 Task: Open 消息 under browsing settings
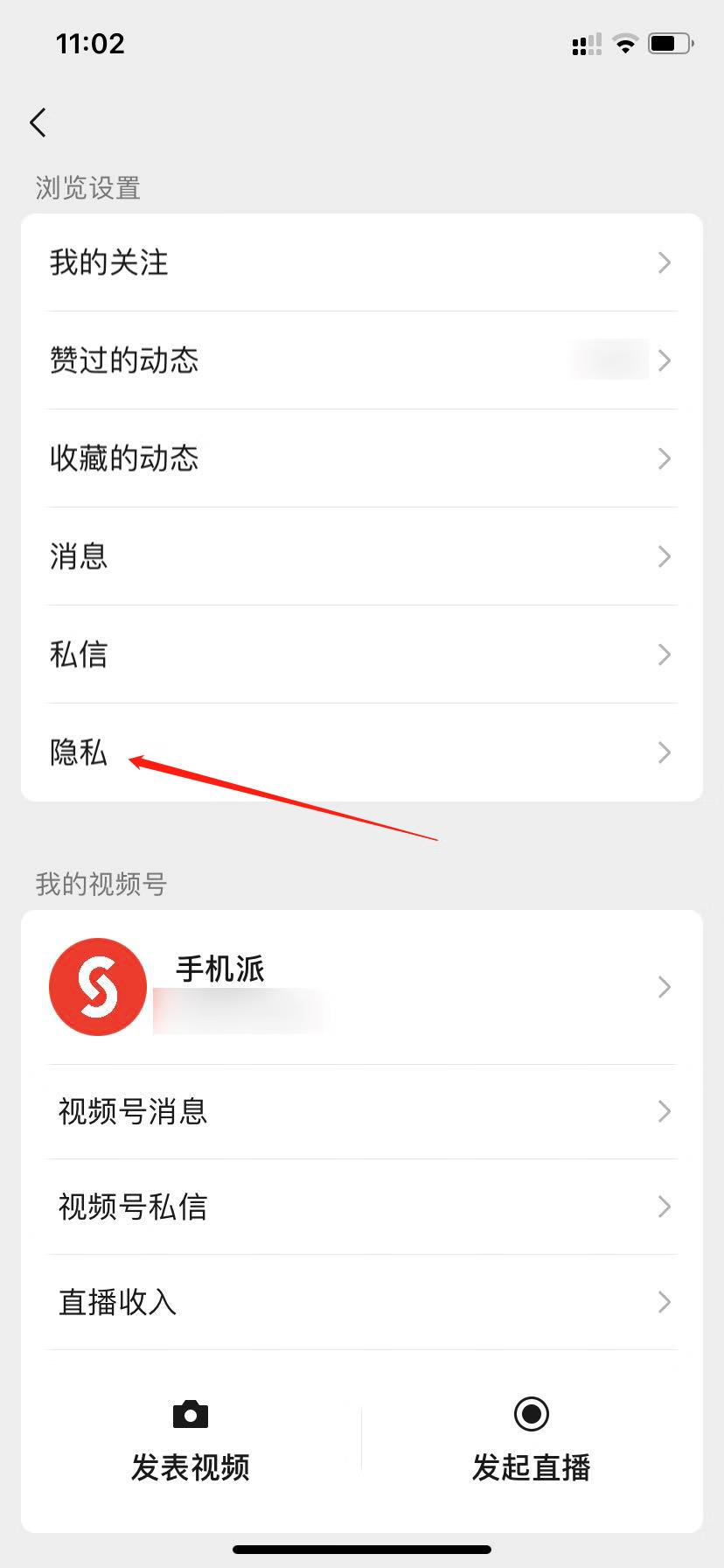362,556
